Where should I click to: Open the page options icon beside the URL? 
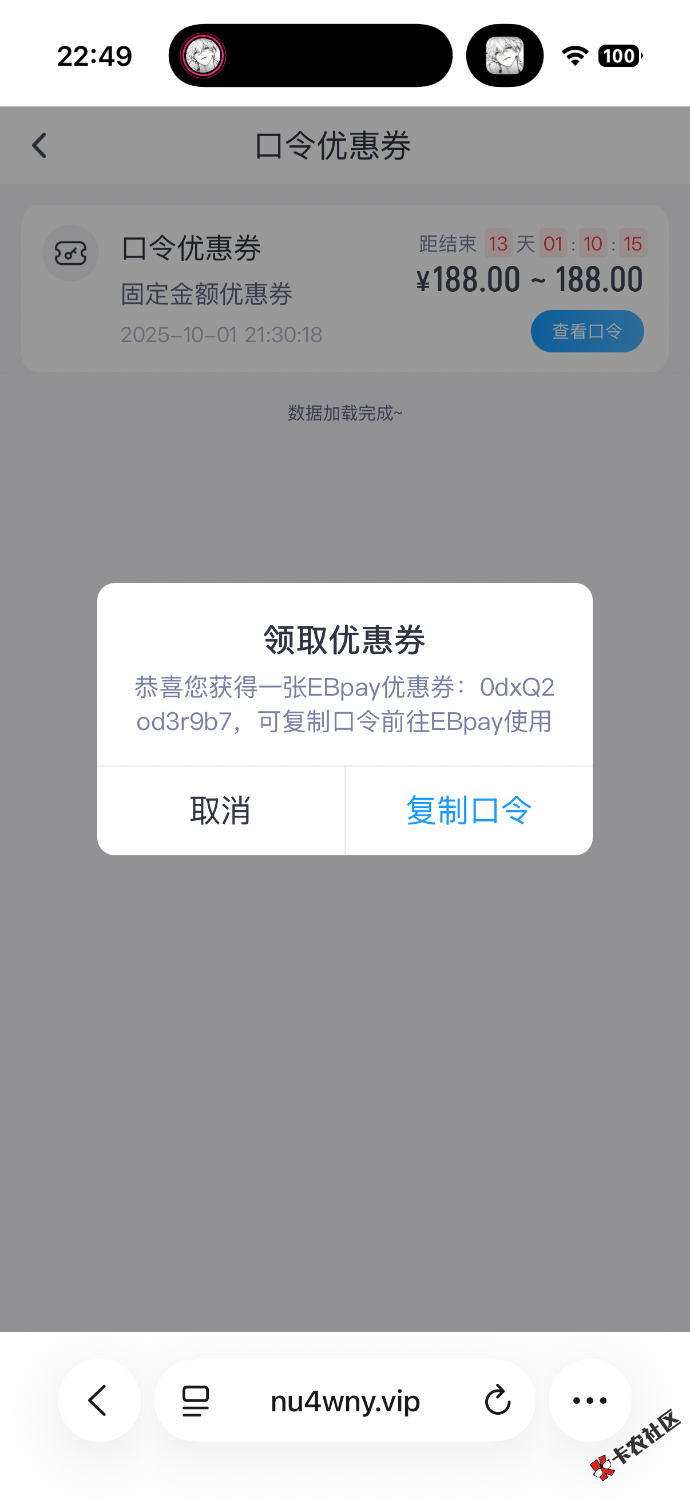click(196, 1401)
